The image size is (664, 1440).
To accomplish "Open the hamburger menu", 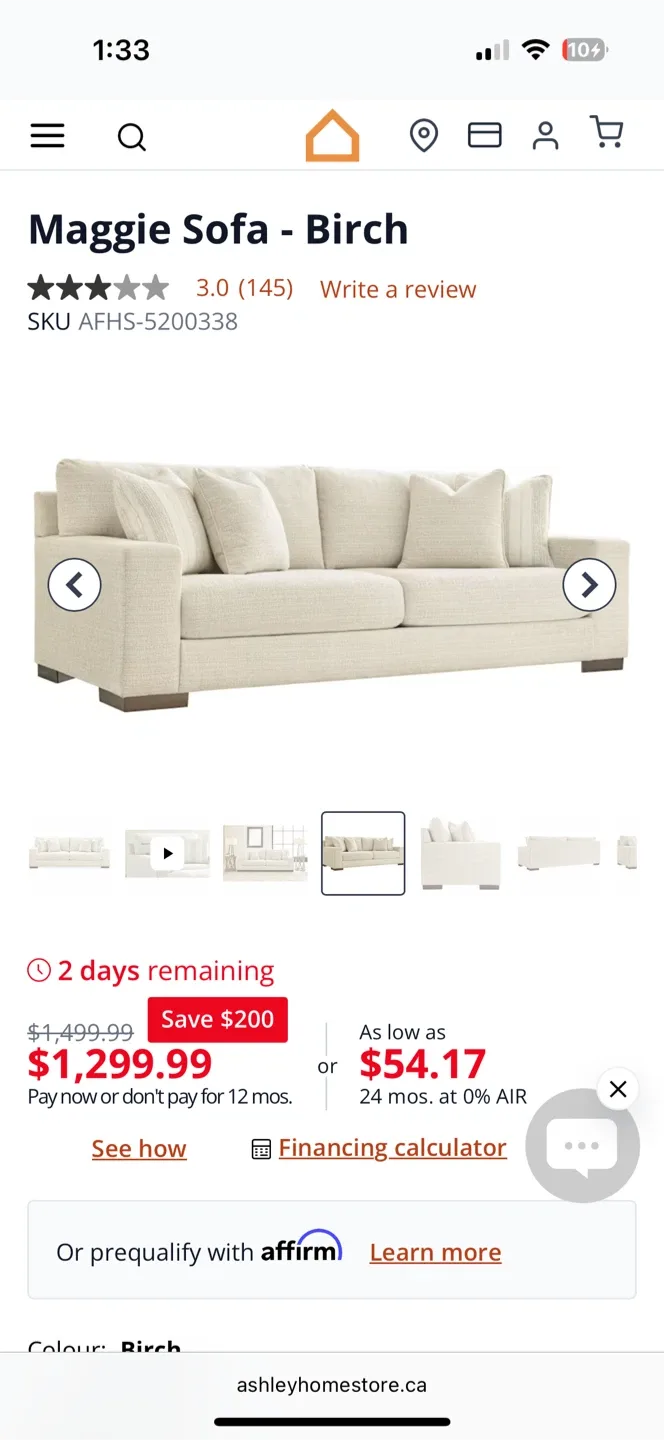I will 47,135.
